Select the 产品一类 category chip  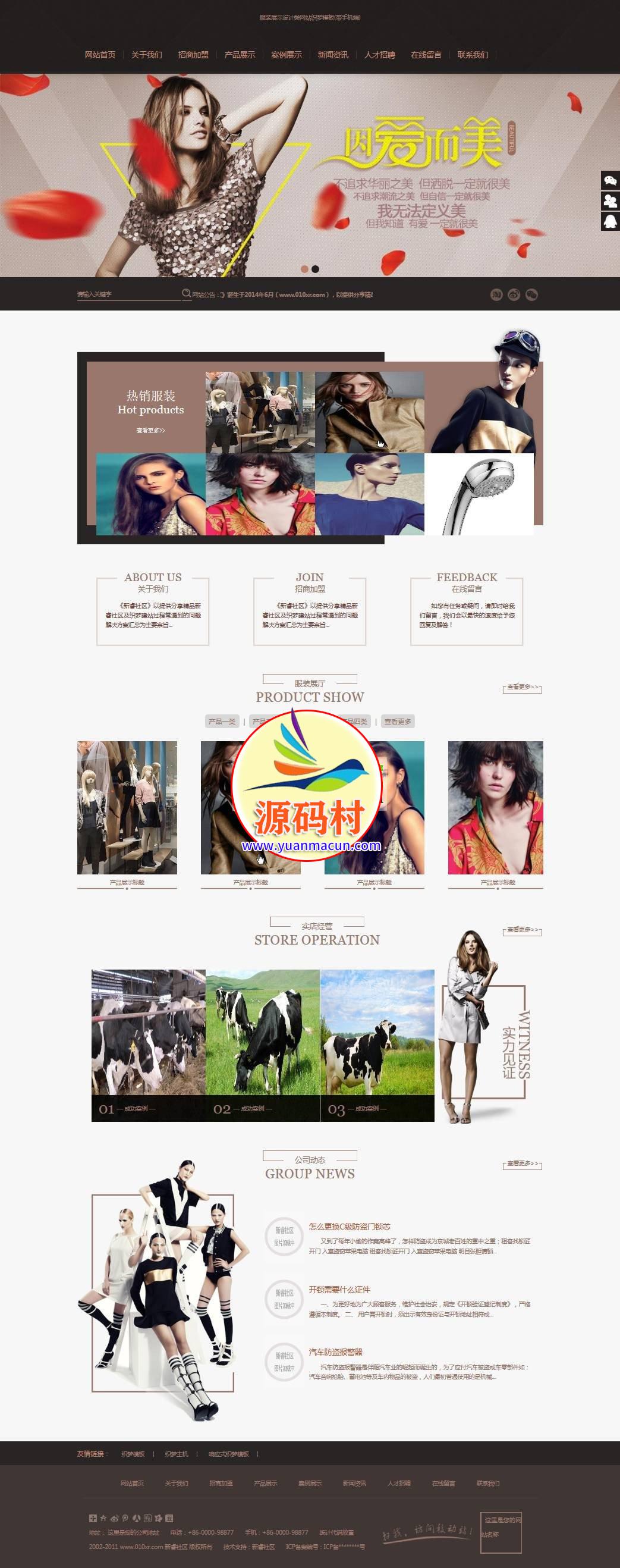222,722
